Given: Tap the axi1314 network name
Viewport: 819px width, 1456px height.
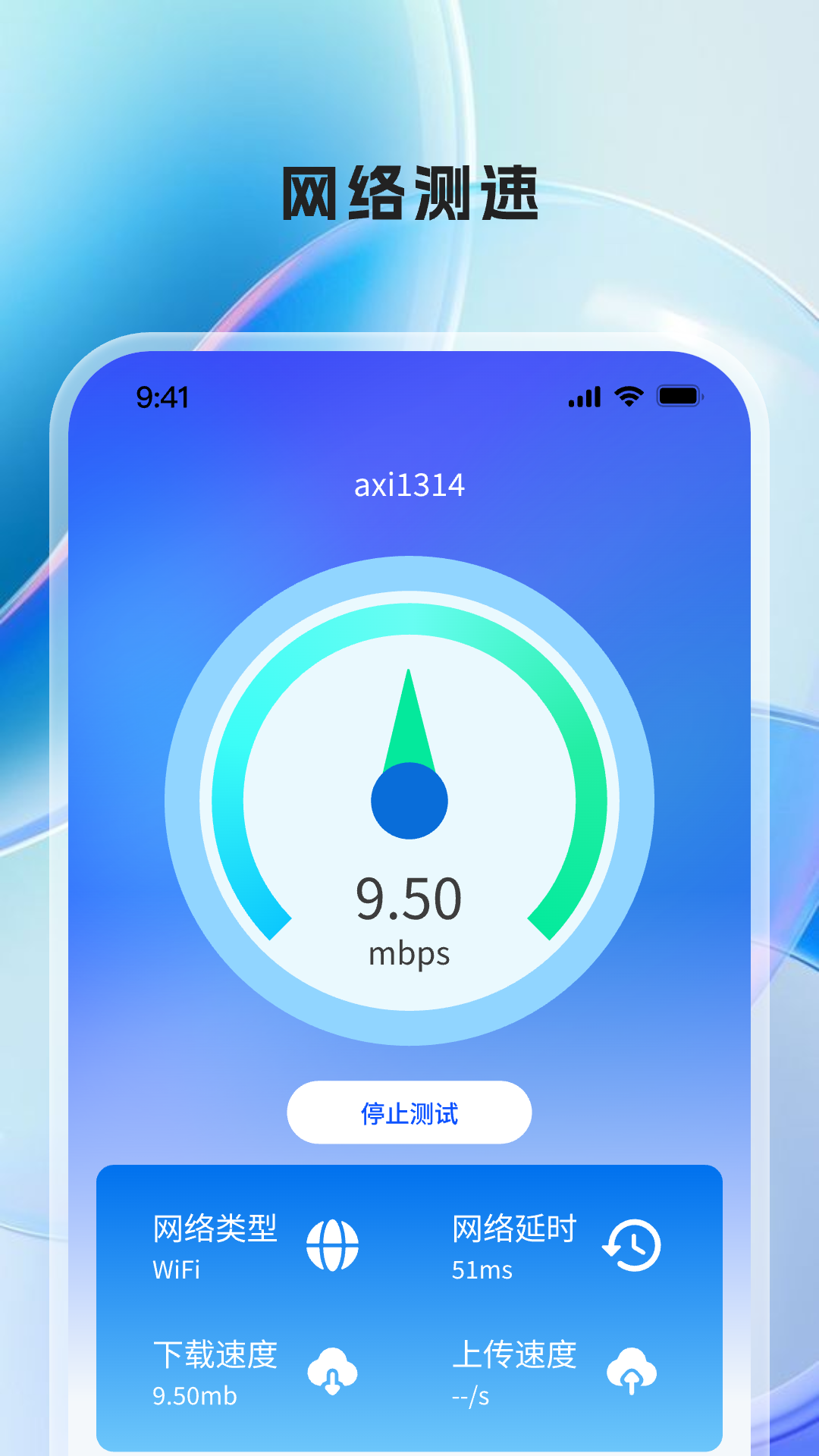Looking at the screenshot, I should click(x=409, y=485).
